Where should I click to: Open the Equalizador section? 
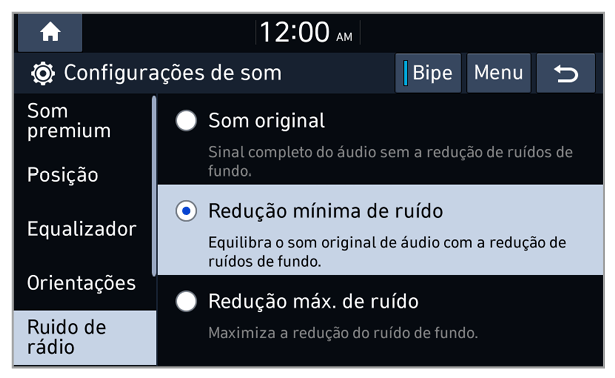click(x=82, y=229)
